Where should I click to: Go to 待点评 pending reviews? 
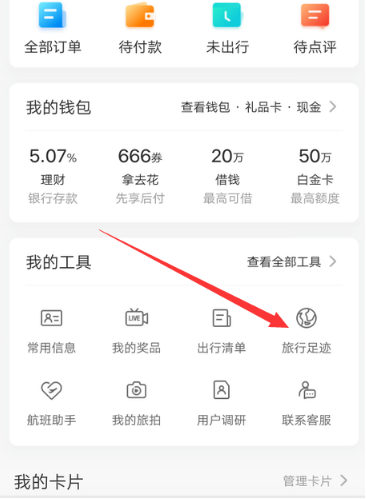point(315,30)
